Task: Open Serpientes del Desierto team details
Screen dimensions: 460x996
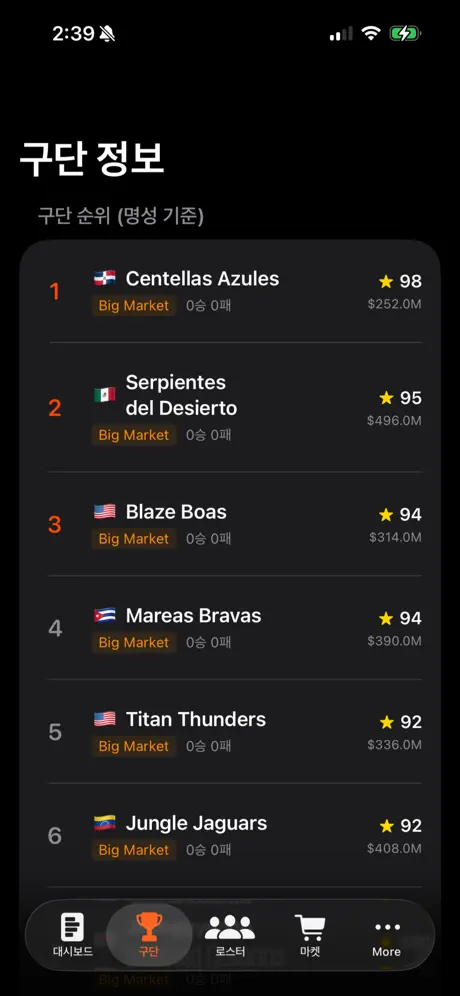Action: click(230, 408)
